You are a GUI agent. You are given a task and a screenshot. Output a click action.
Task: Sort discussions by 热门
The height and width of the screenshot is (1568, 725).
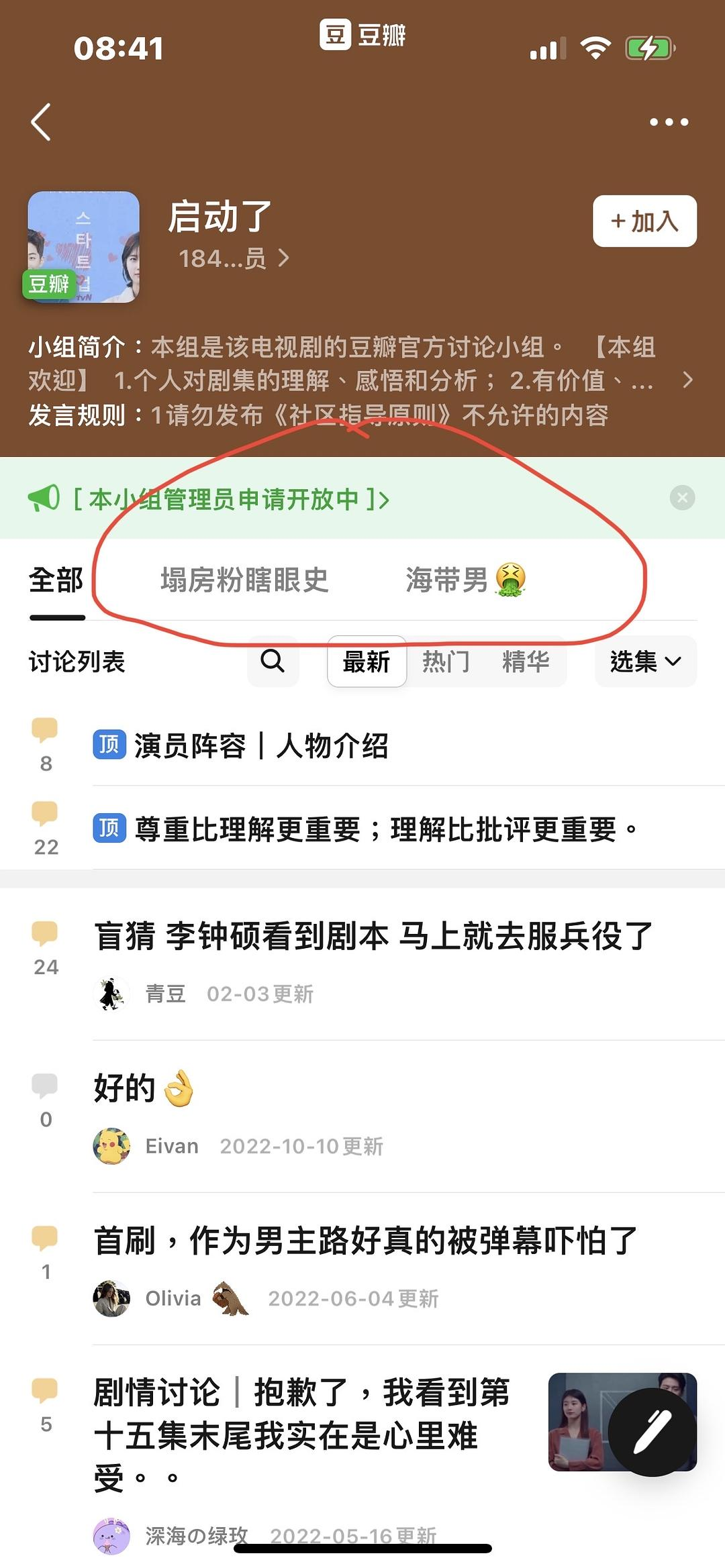tap(446, 662)
